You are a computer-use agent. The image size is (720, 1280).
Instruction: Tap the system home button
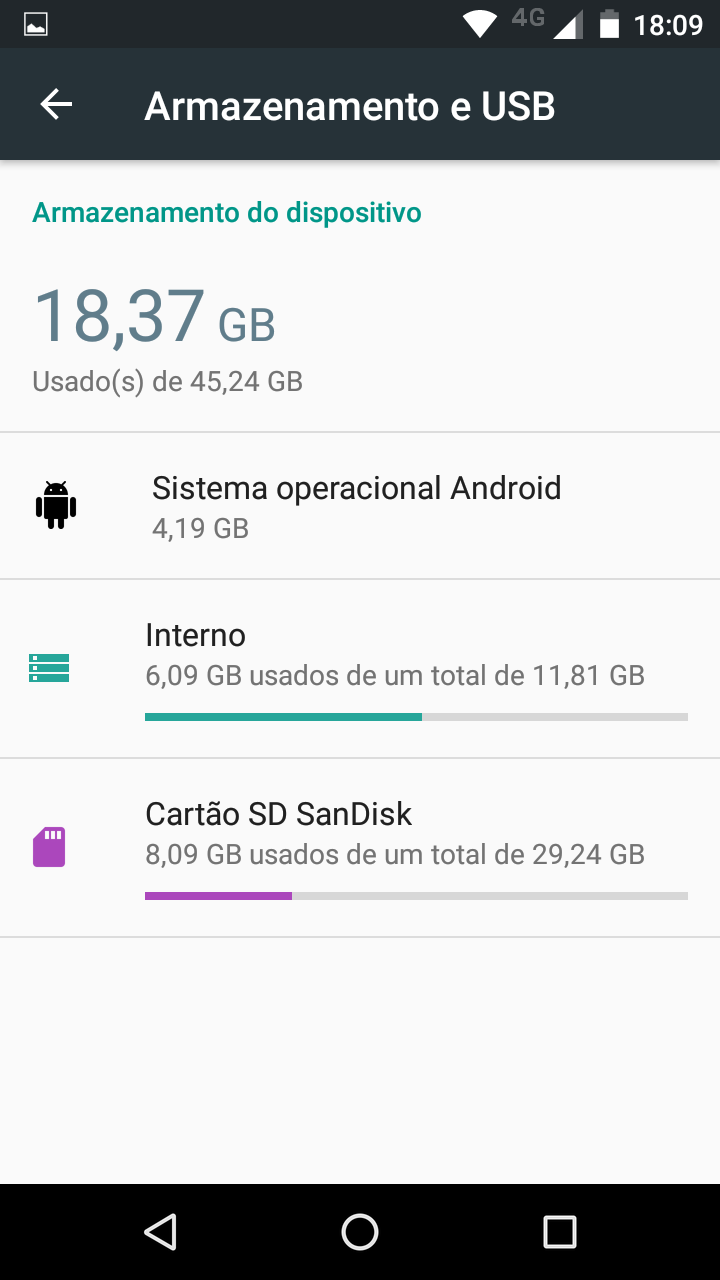pyautogui.click(x=360, y=1232)
